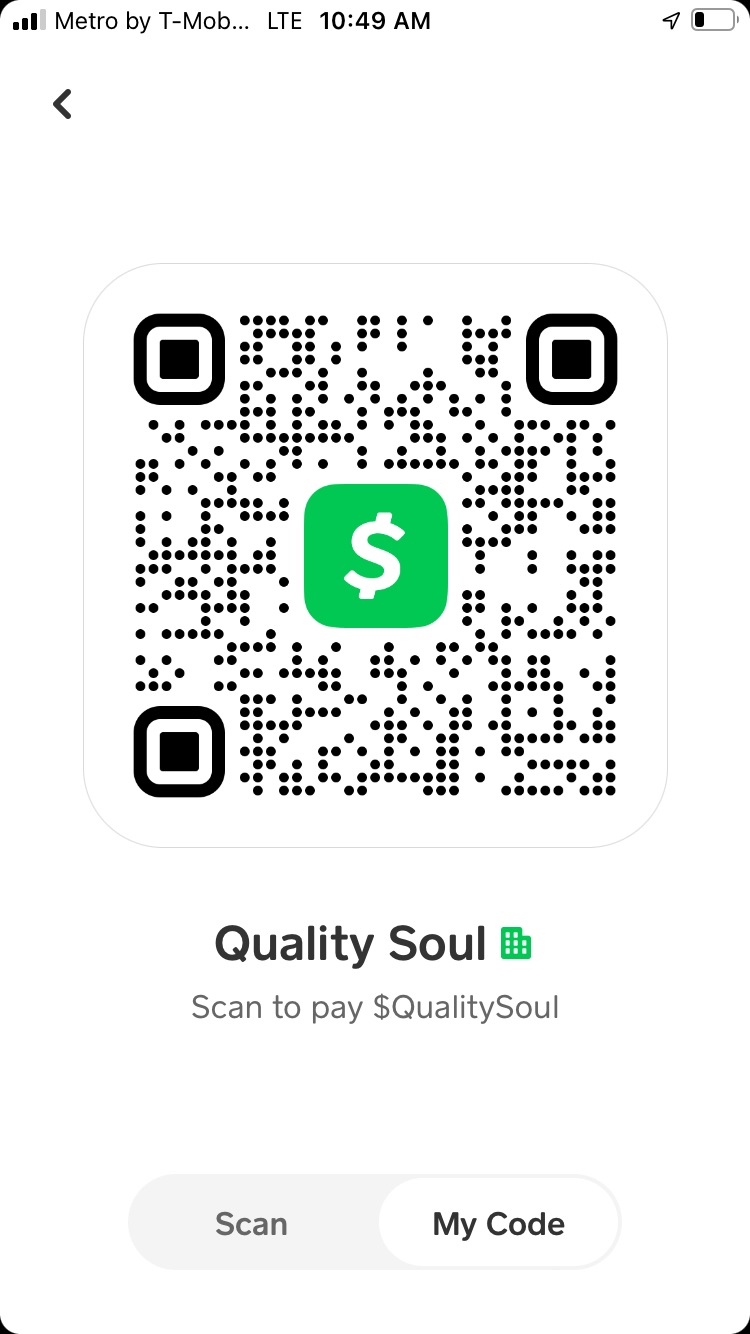Viewport: 750px width, 1334px height.
Task: Go back using the arrow icon
Action: [x=63, y=104]
